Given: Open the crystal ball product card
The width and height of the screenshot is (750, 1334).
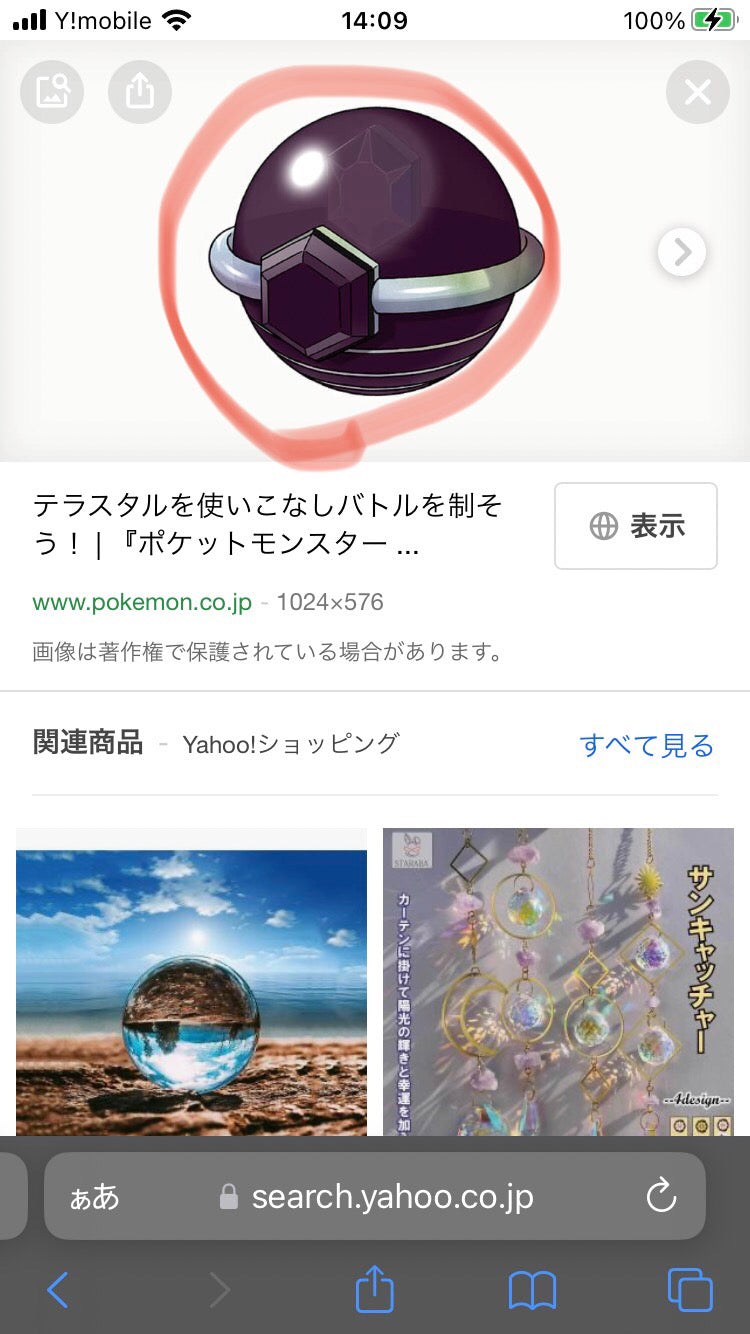Looking at the screenshot, I should pyautogui.click(x=191, y=981).
